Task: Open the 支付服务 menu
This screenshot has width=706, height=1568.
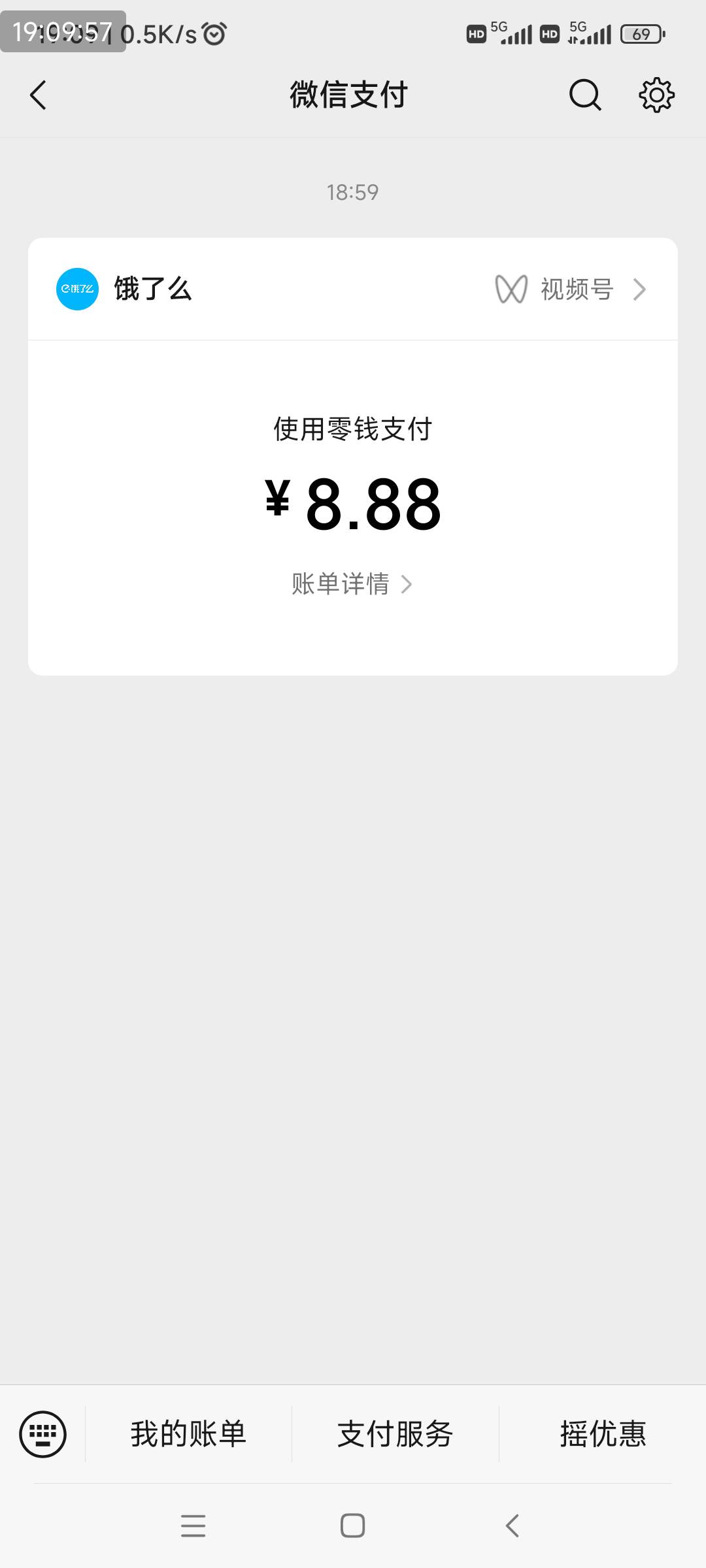Action: point(395,1434)
